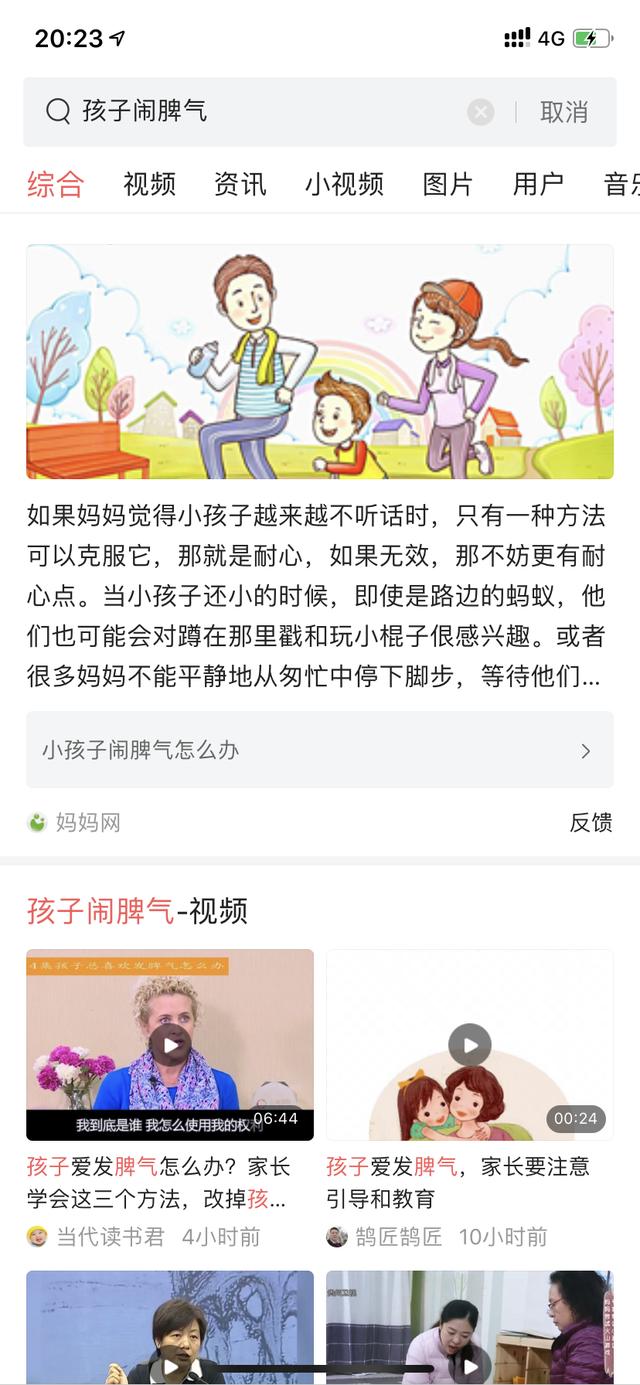Screen dimensions: 640x1385
Task: Select the 图片 tab
Action: (x=447, y=184)
